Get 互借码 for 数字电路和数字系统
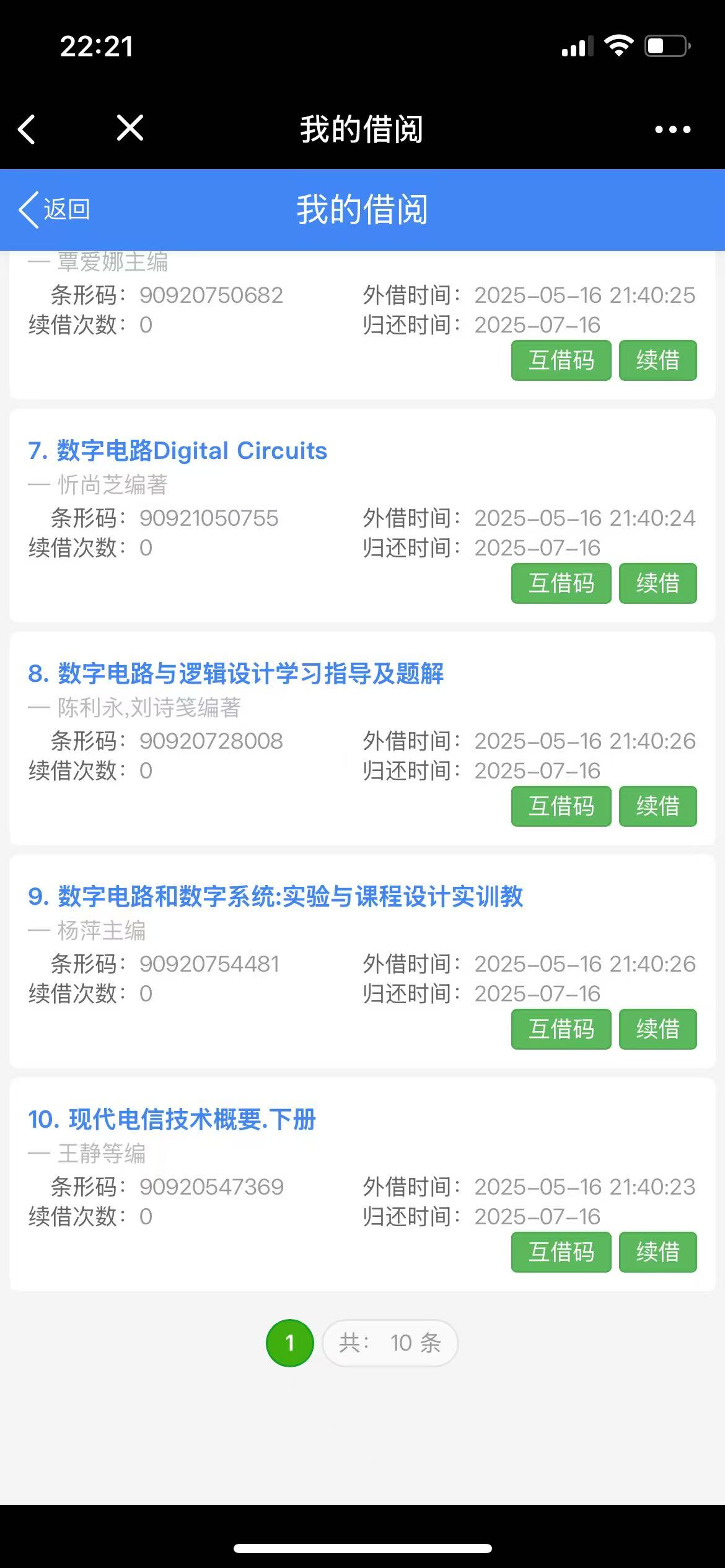The image size is (725, 1568). [x=561, y=1029]
